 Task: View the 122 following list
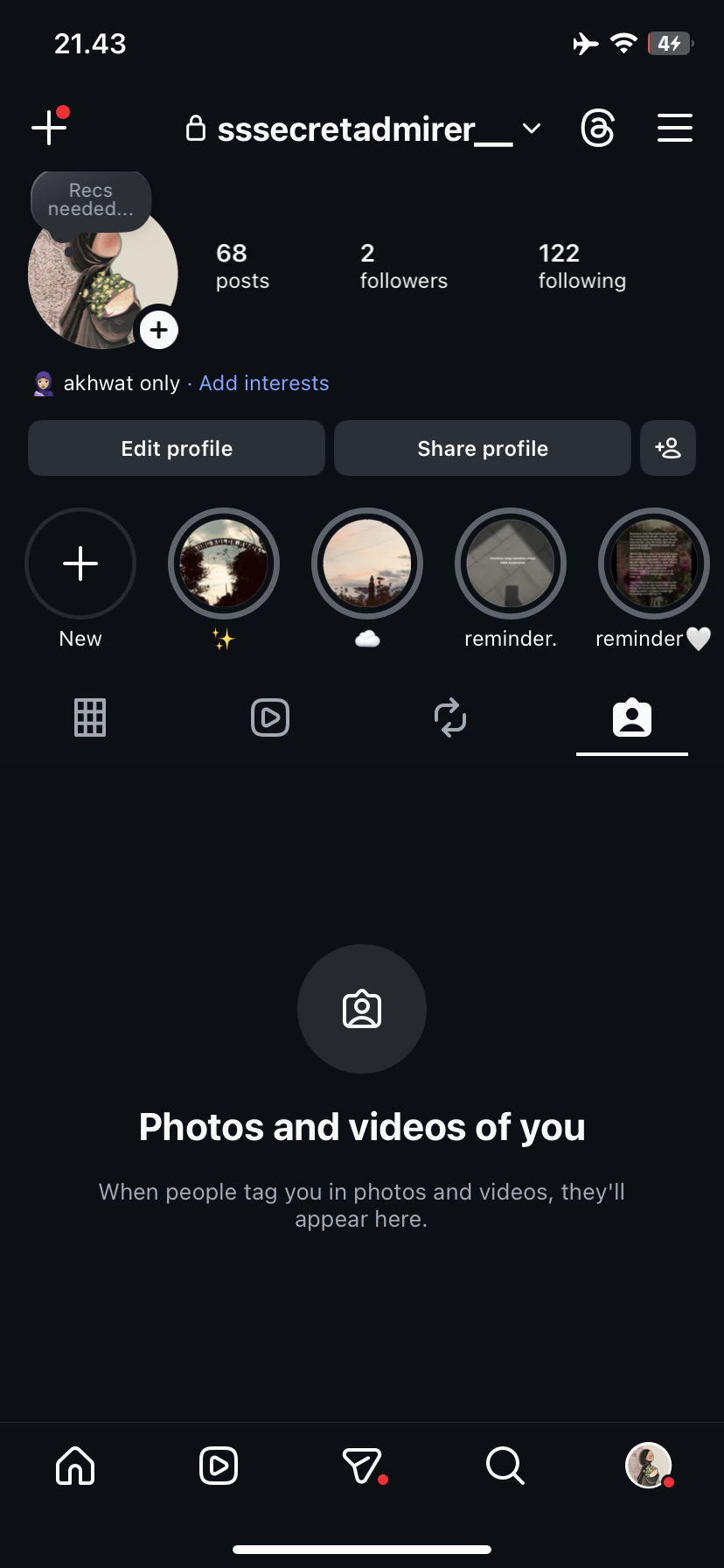click(581, 266)
